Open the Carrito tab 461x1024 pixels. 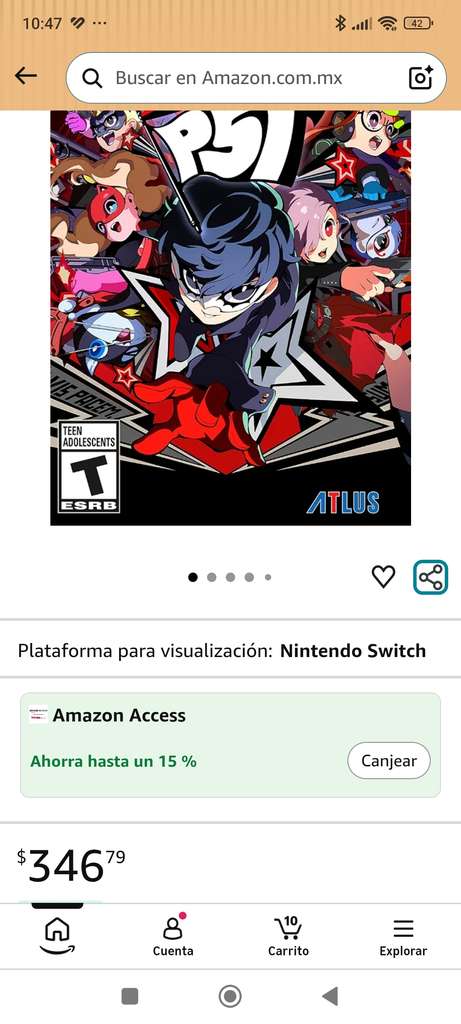(x=288, y=936)
